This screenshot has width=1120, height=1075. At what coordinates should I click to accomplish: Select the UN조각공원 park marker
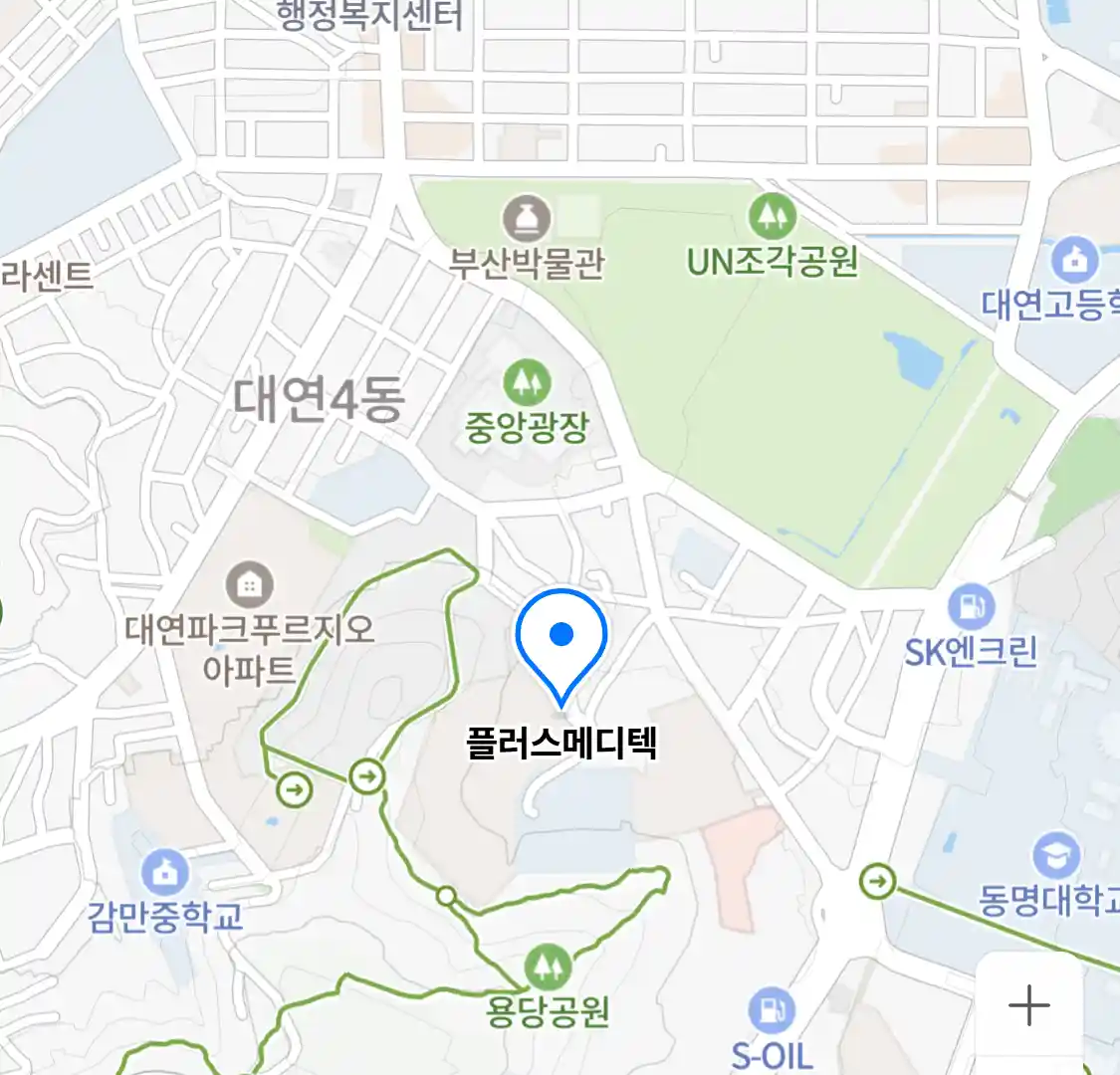772,215
